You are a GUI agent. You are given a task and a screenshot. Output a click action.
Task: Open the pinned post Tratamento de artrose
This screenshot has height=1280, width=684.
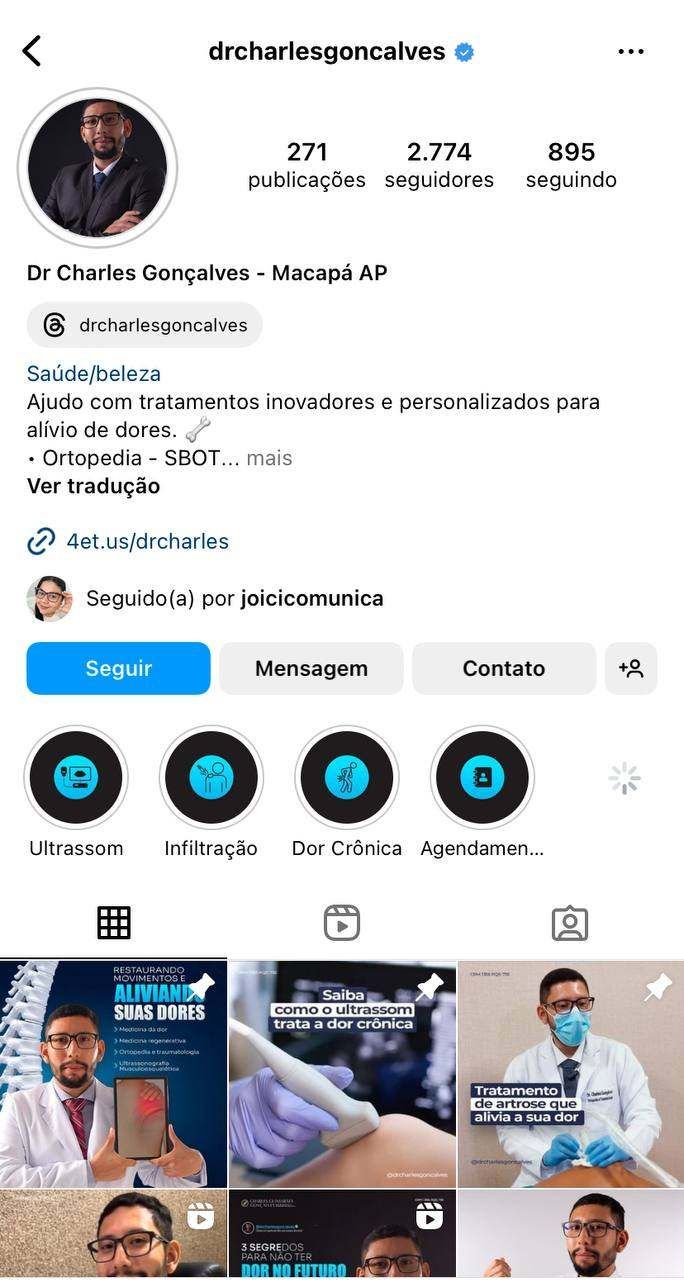point(570,1074)
